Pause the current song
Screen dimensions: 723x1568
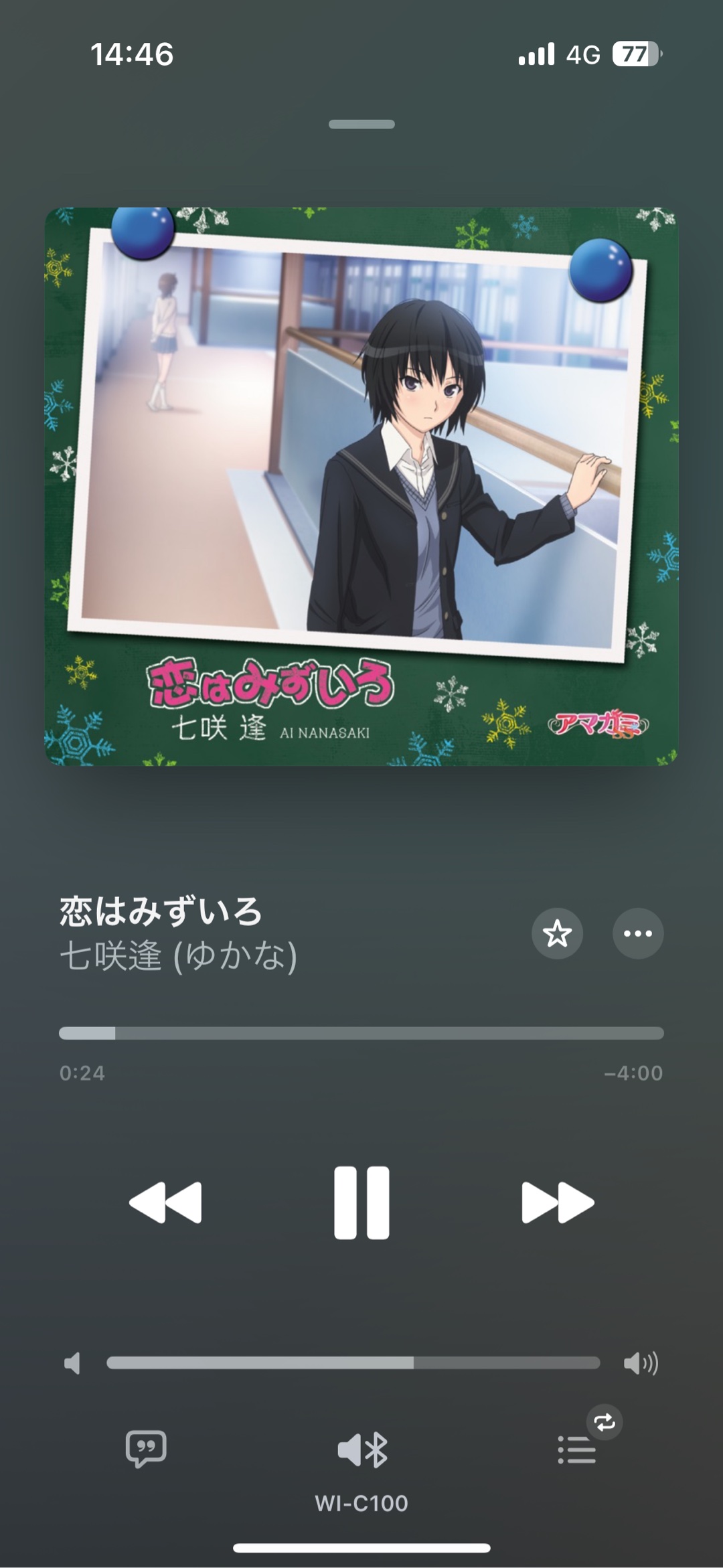click(361, 1202)
